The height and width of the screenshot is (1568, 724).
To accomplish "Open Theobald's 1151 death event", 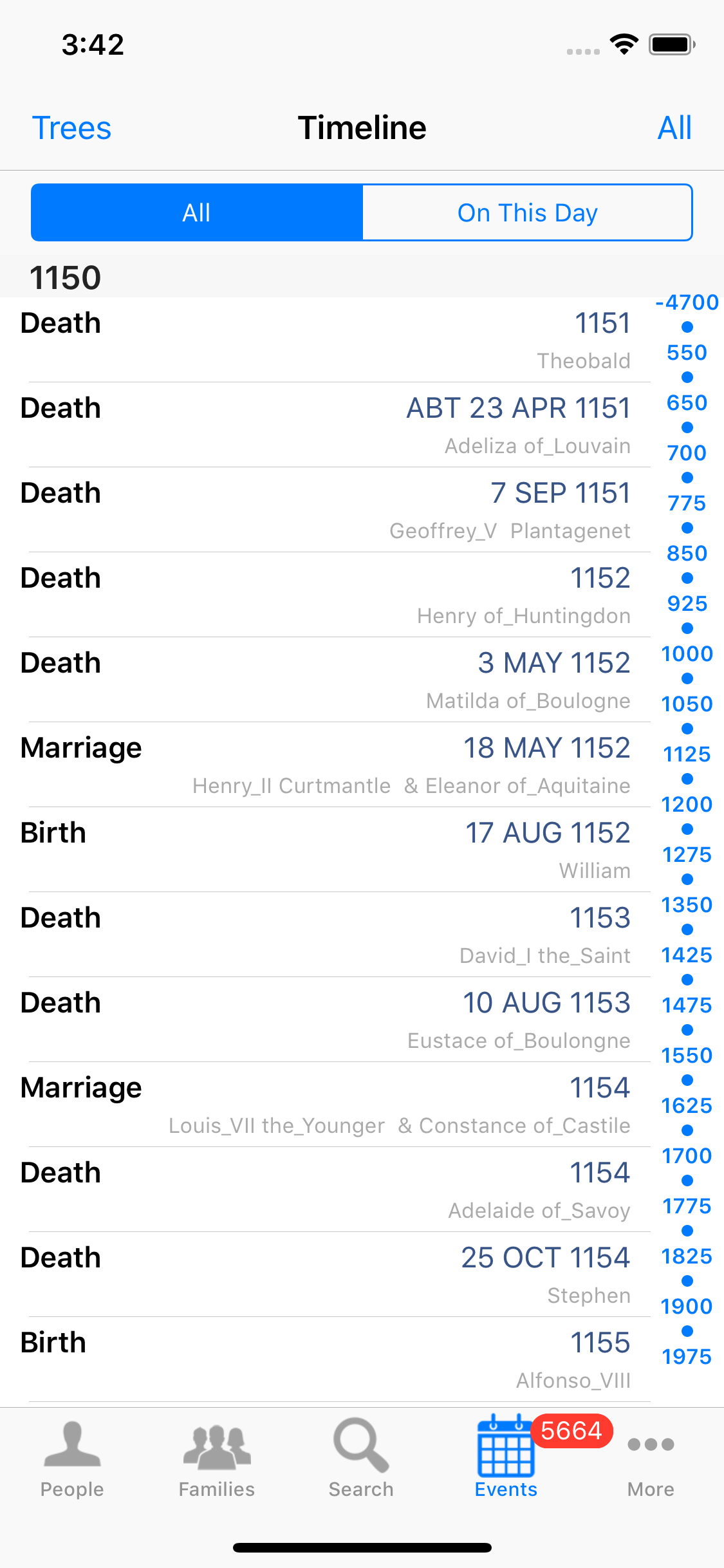I will coord(335,340).
